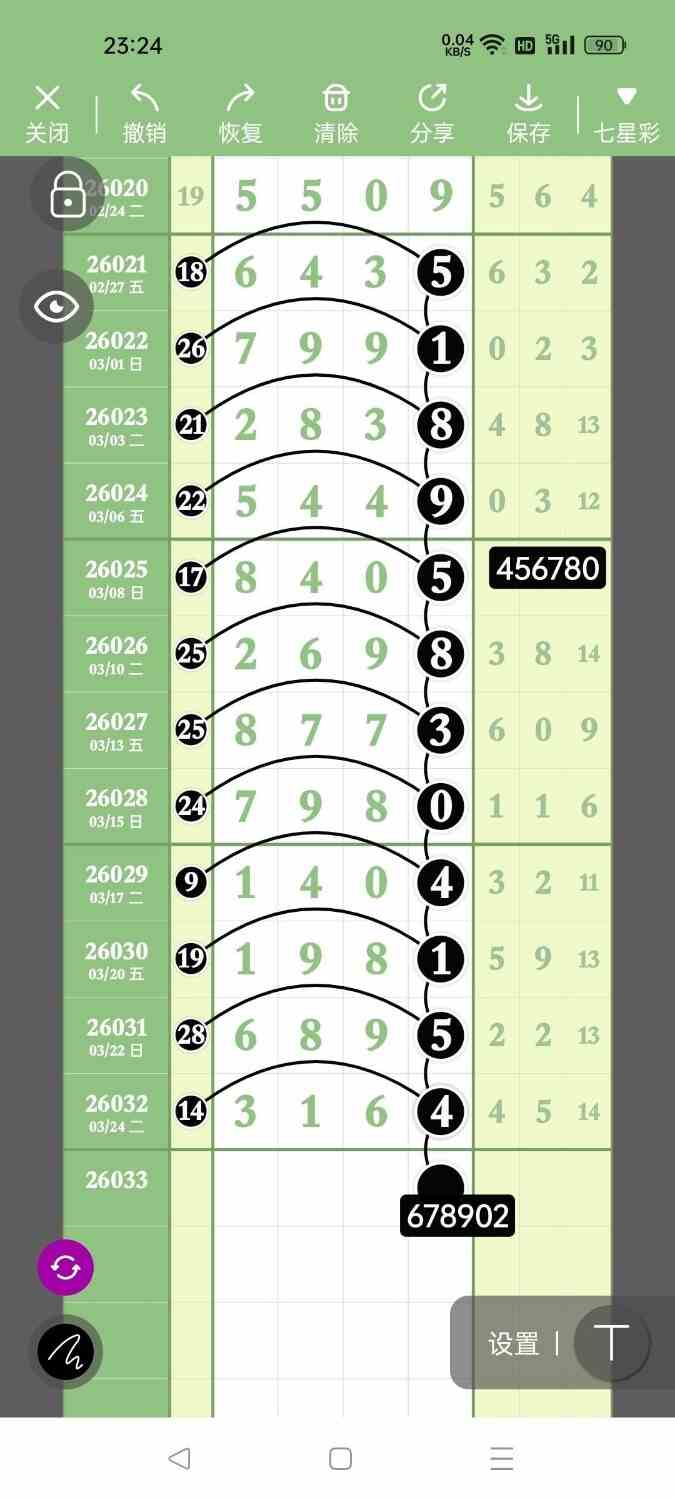Toggle the lock icon

[x=67, y=194]
